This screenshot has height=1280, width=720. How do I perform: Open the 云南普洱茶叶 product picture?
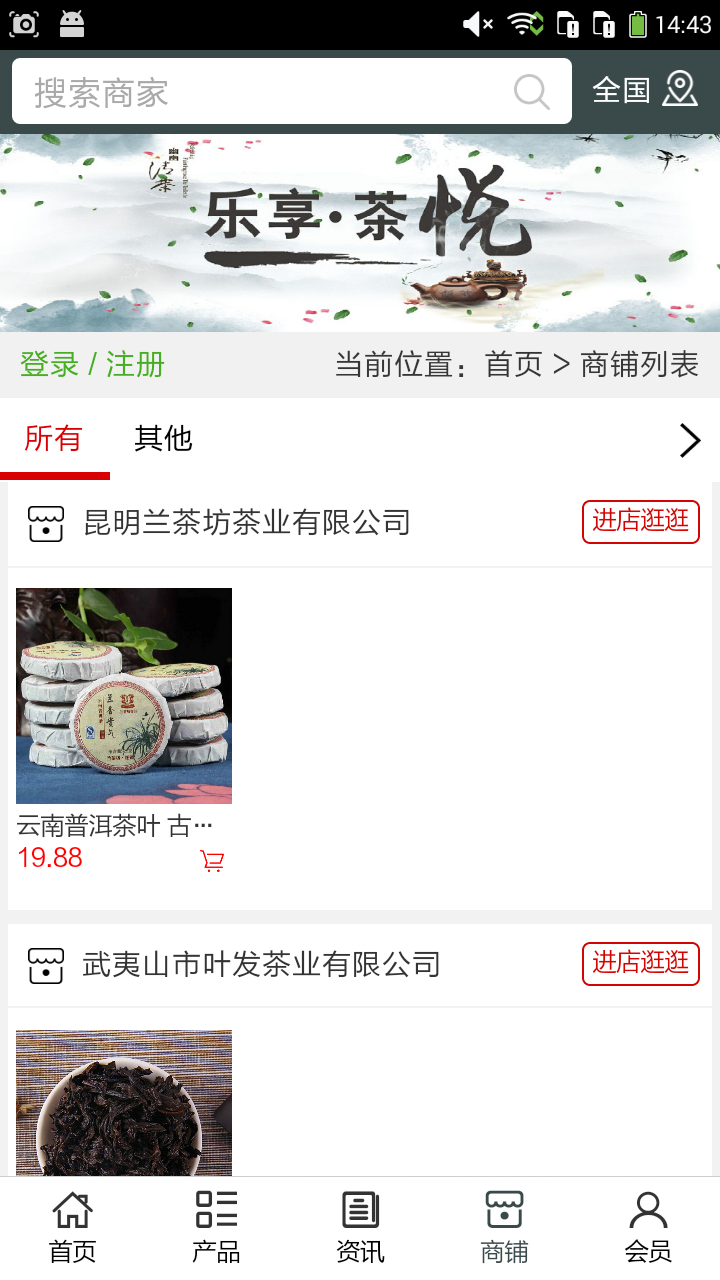(124, 695)
